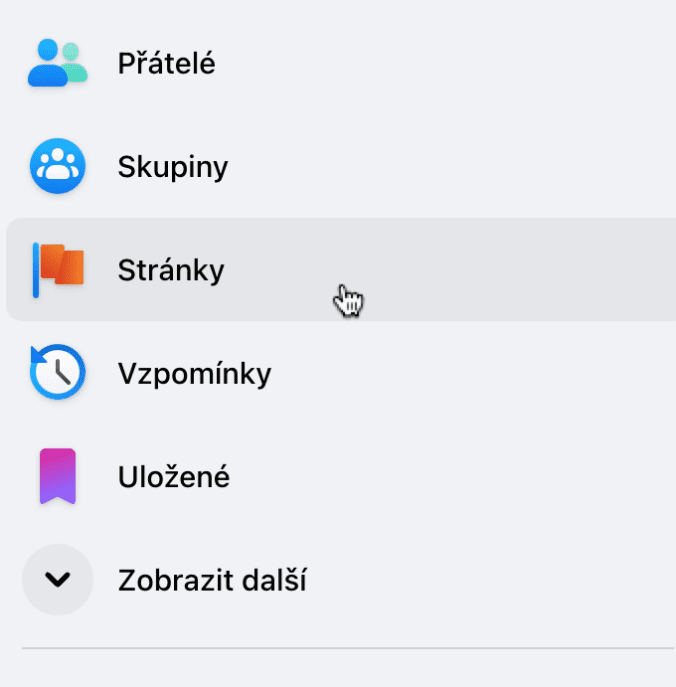Viewport: 676px width, 687px height.
Task: View the Uložené items
Action: pos(173,477)
